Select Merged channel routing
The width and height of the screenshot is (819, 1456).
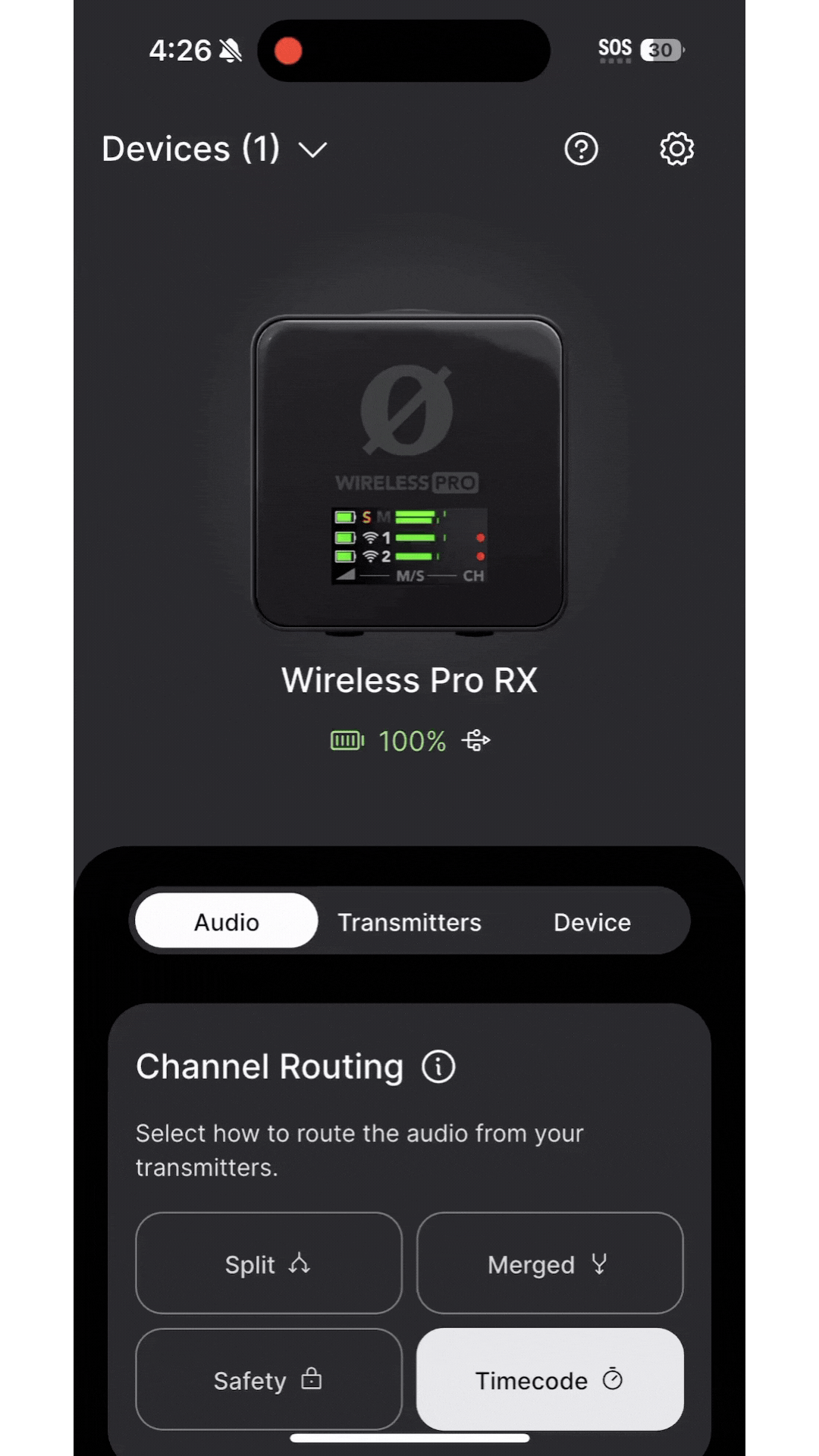pyautogui.click(x=550, y=1263)
